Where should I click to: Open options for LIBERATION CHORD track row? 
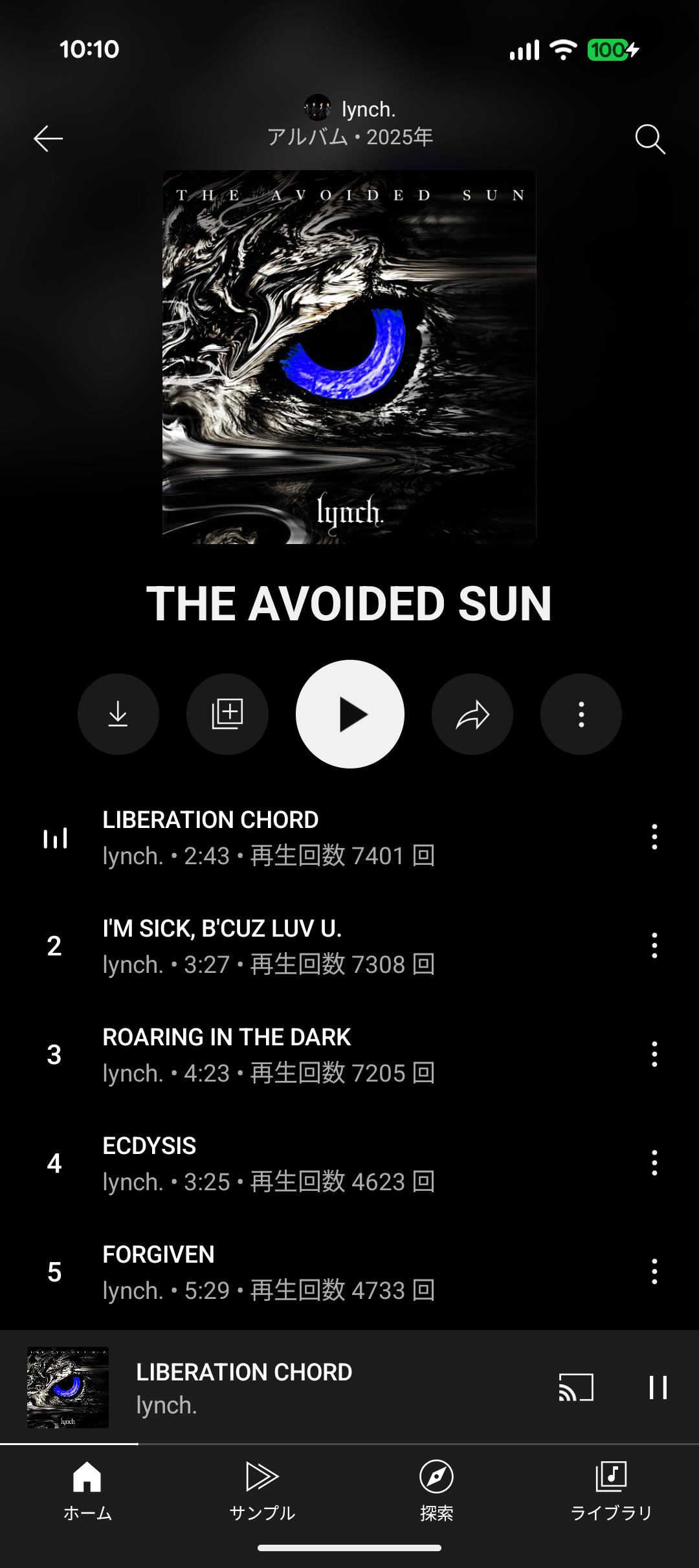[x=654, y=837]
